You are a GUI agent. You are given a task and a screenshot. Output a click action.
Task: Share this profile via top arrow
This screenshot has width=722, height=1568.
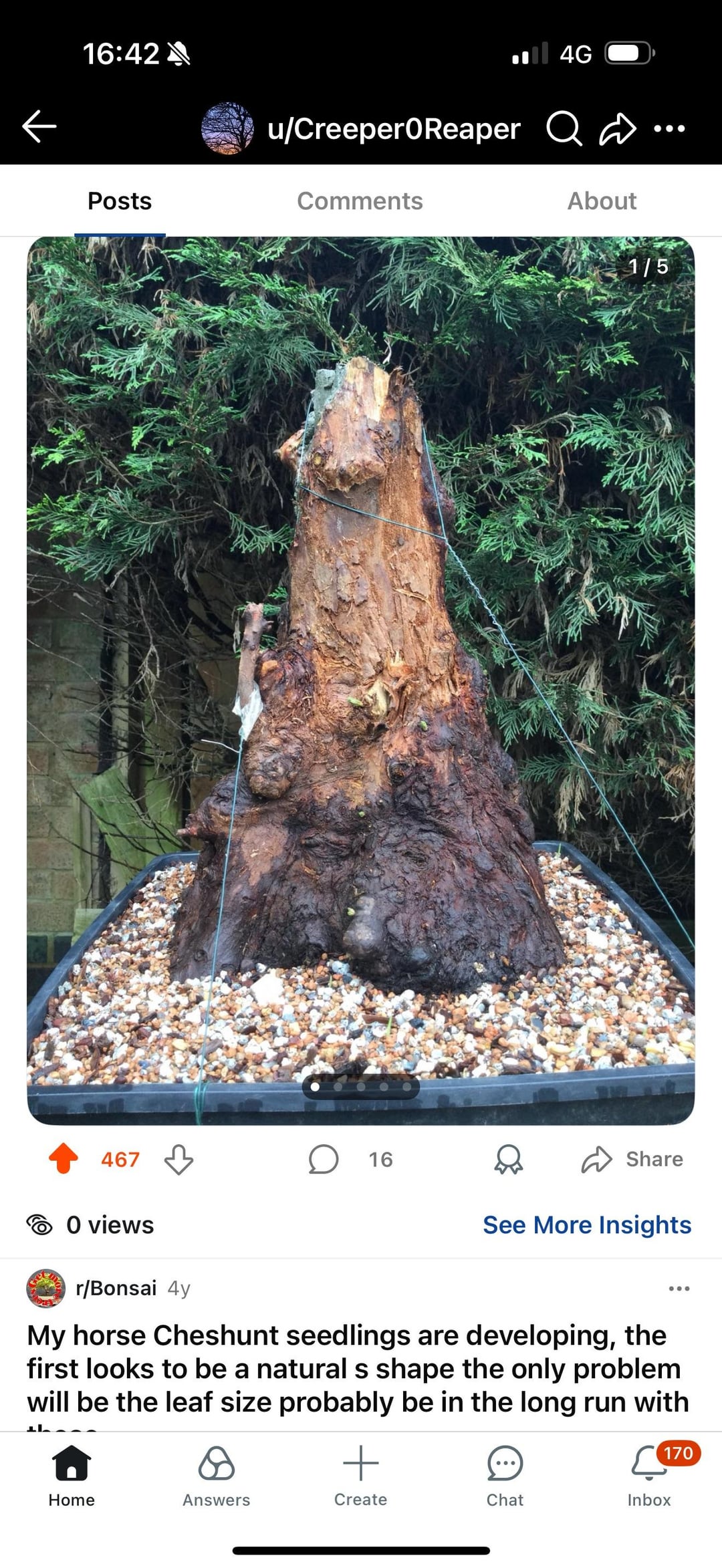[616, 128]
